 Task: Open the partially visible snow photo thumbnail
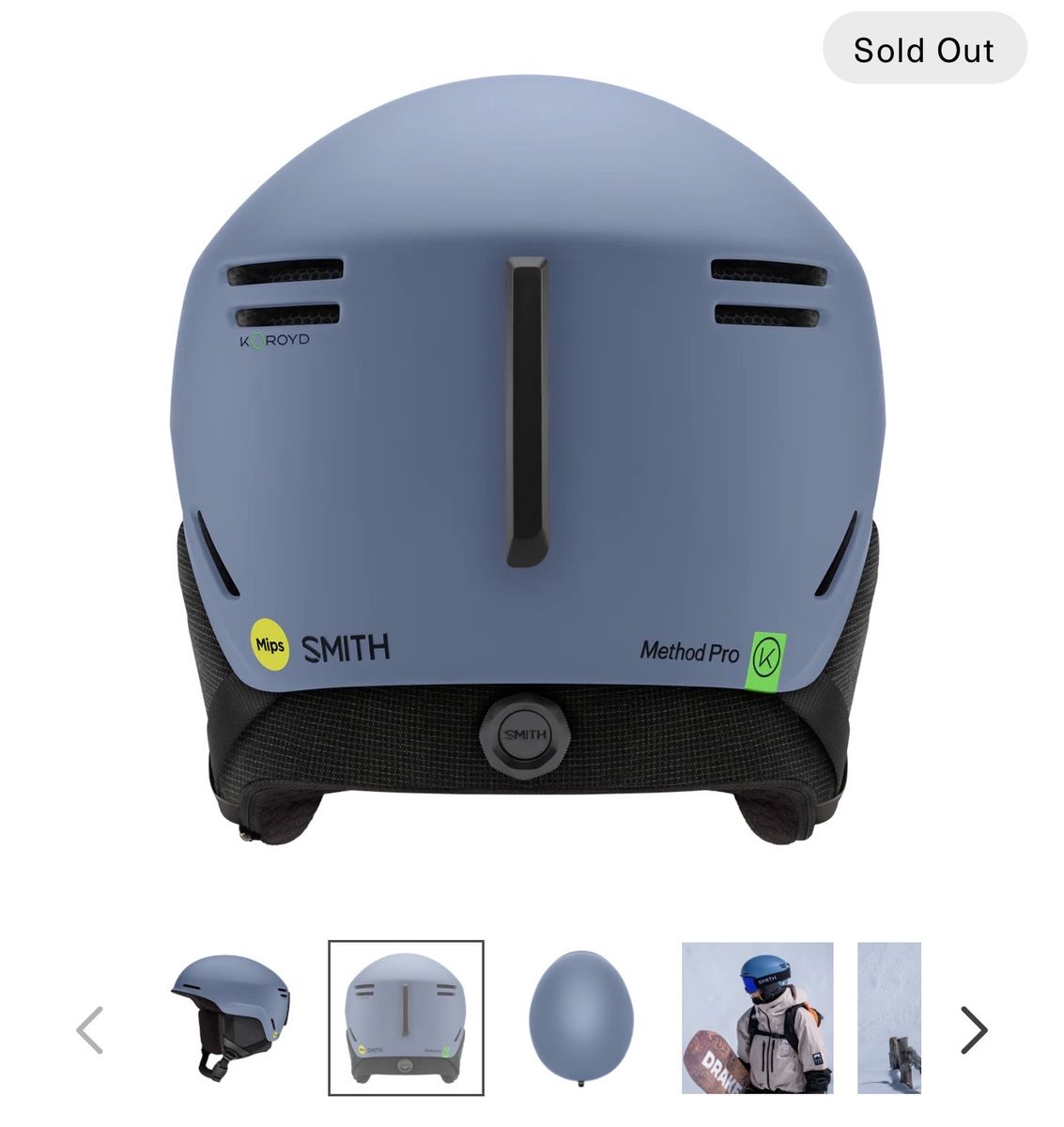888,1018
